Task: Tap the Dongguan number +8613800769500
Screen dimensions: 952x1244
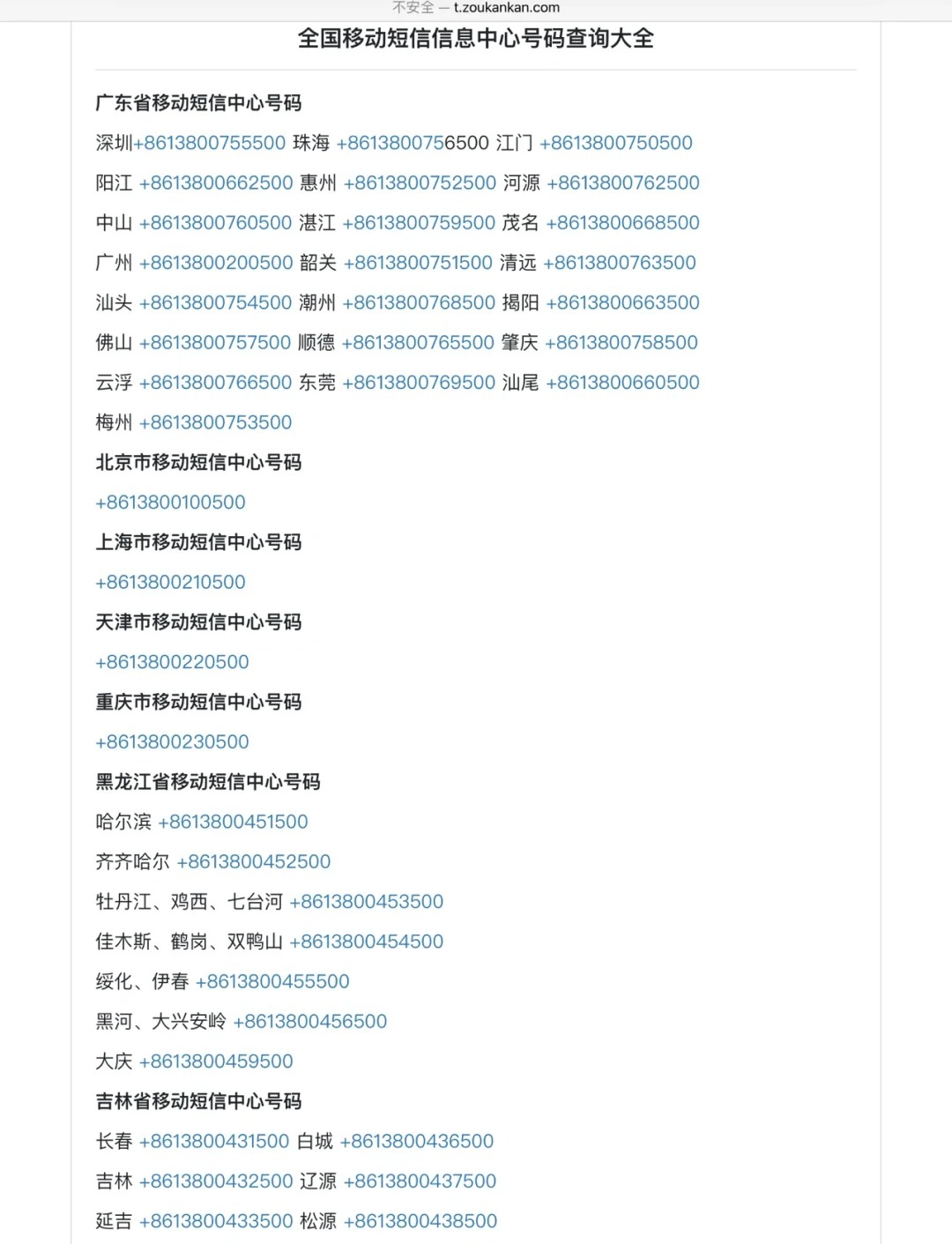Action: pos(419,383)
